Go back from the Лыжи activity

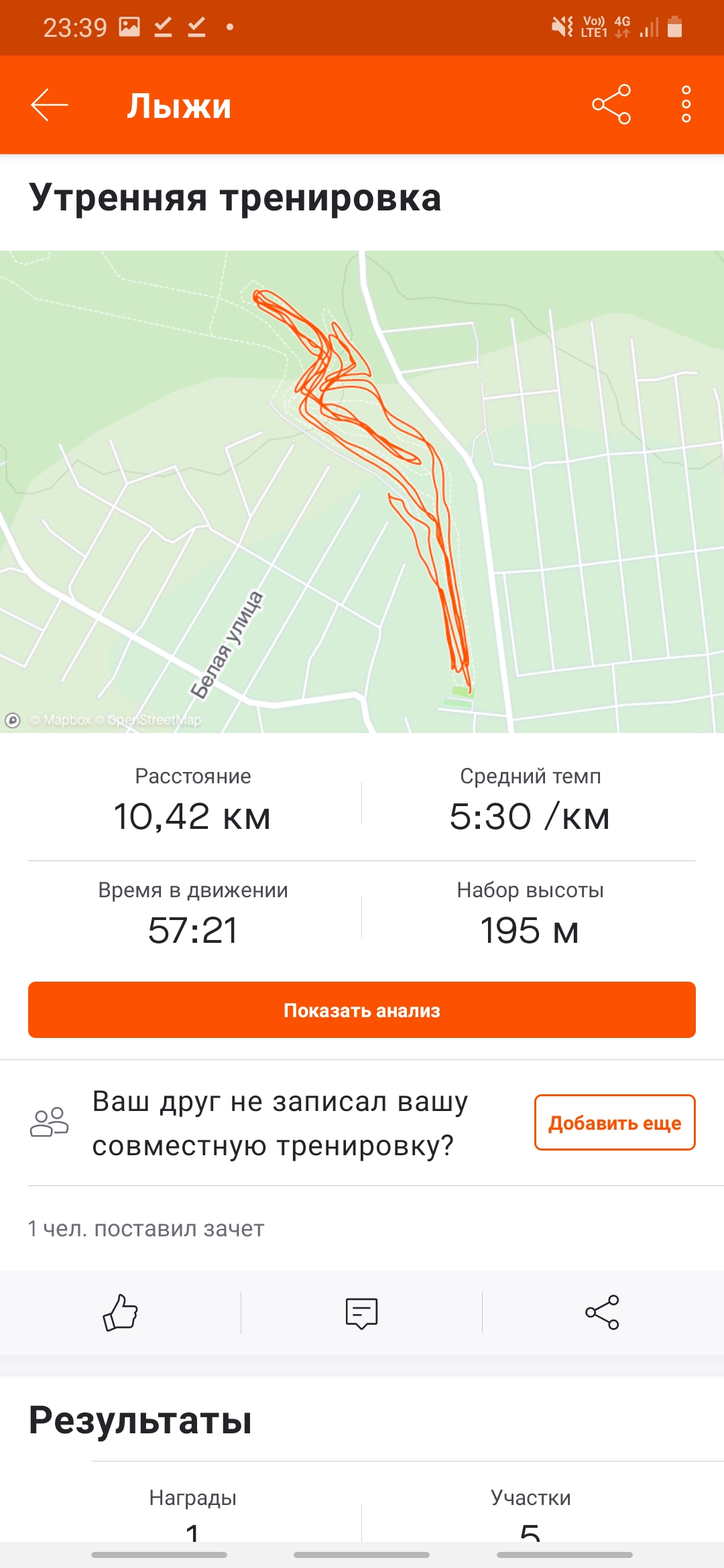(x=50, y=105)
